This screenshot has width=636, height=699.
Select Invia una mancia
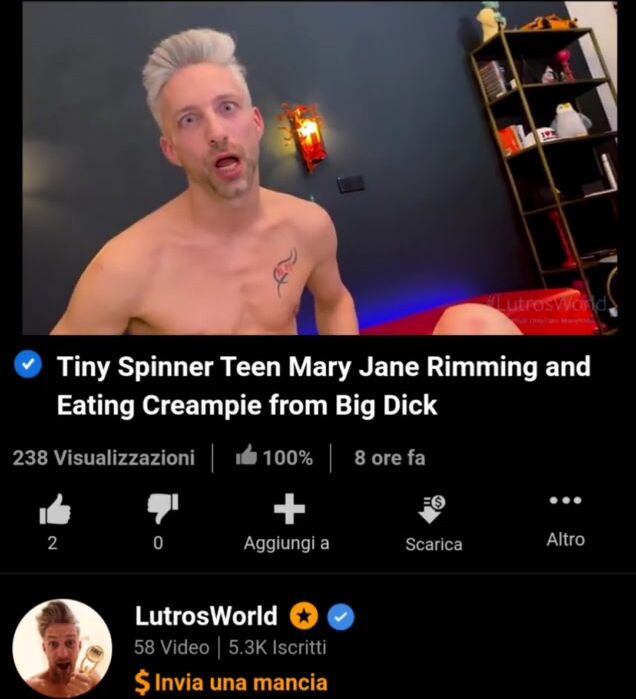(x=231, y=683)
